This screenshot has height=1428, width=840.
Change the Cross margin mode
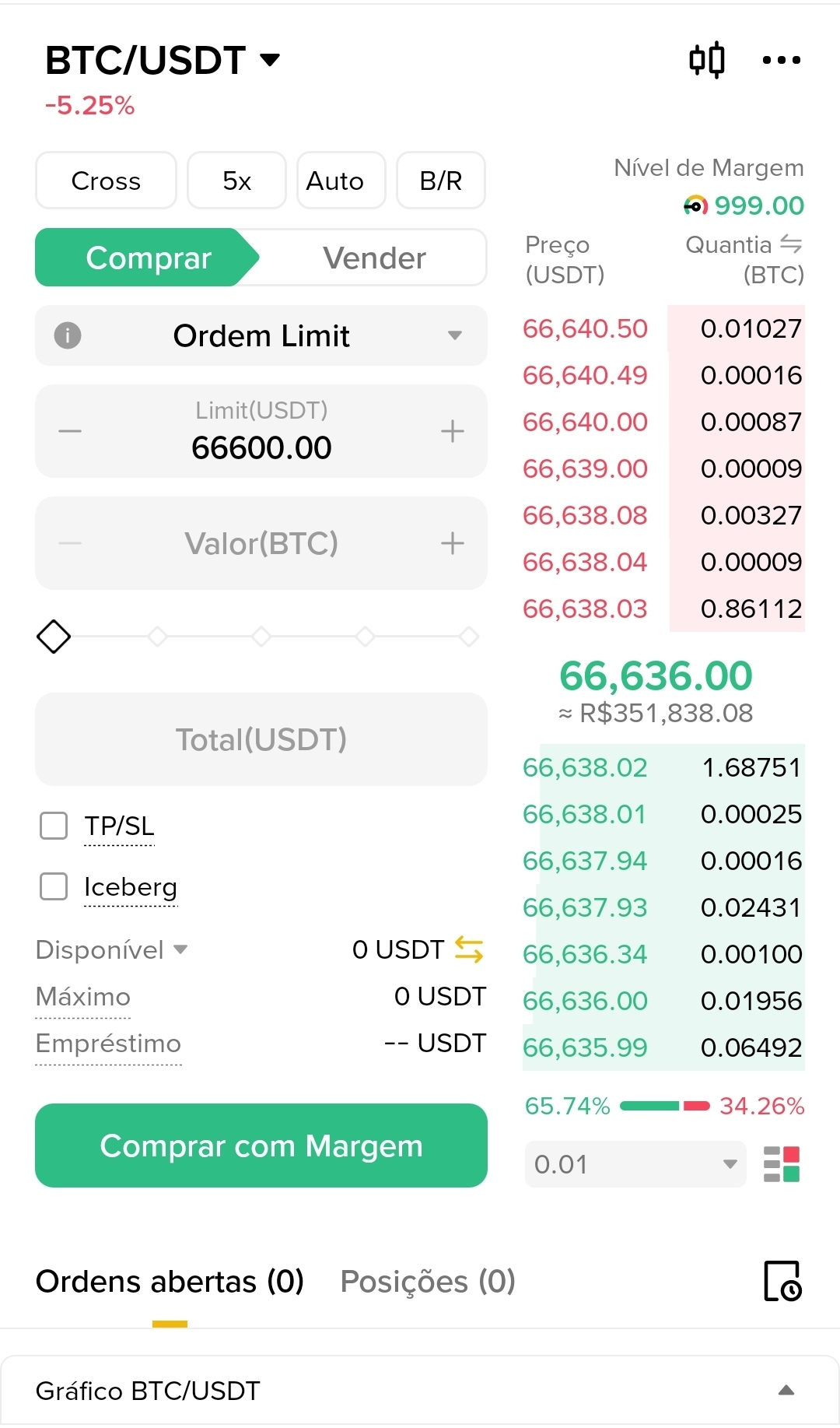coord(106,181)
